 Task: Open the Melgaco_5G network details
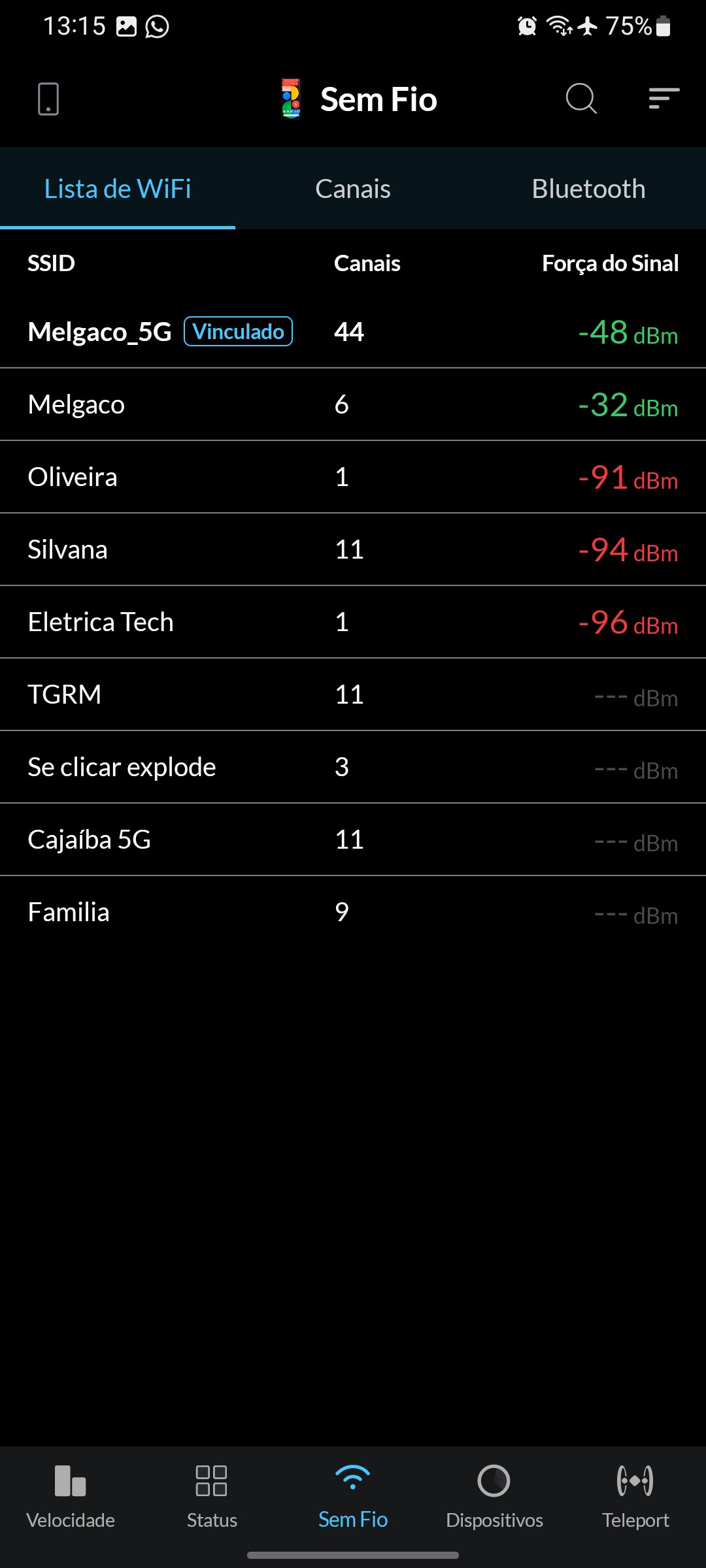353,332
